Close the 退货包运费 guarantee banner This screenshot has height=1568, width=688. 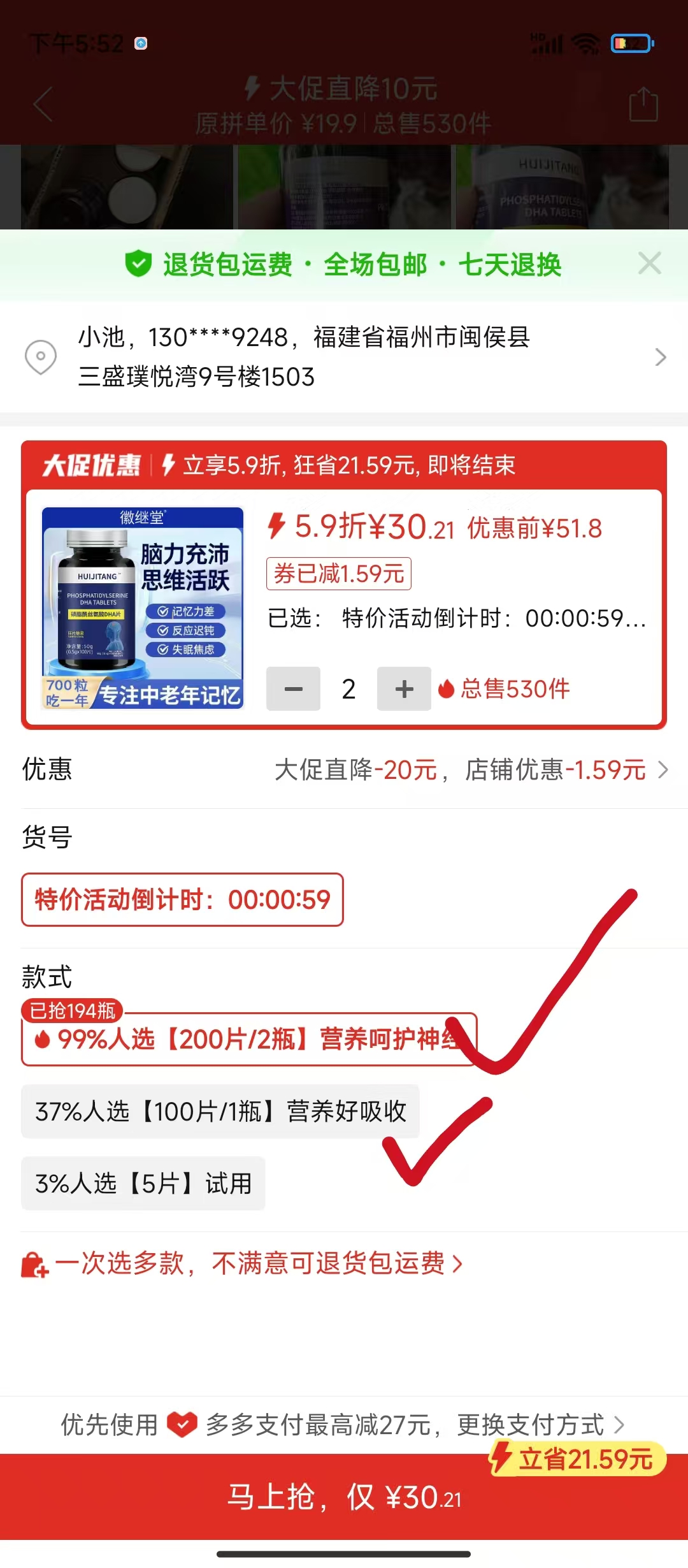[649, 263]
